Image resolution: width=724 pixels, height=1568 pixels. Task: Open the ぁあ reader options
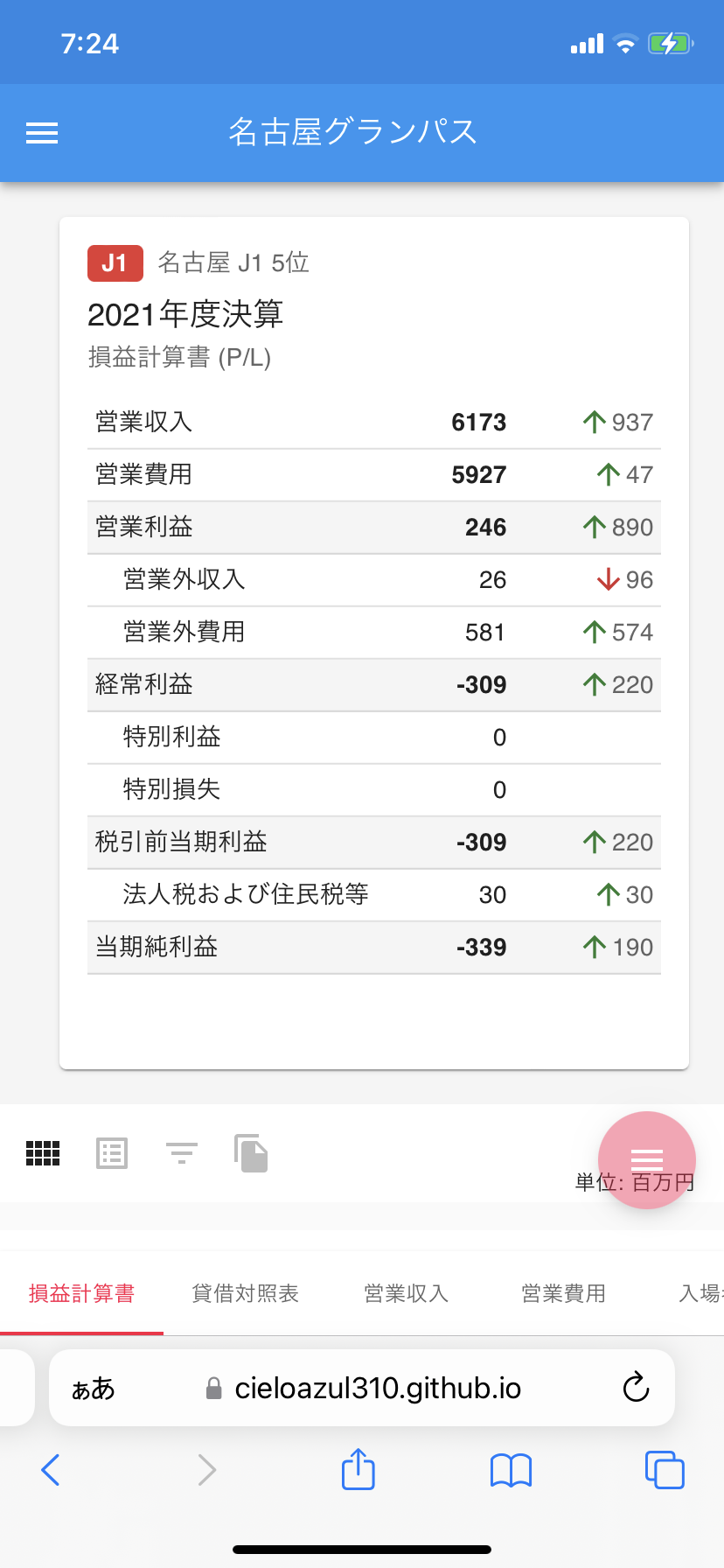[x=93, y=1389]
